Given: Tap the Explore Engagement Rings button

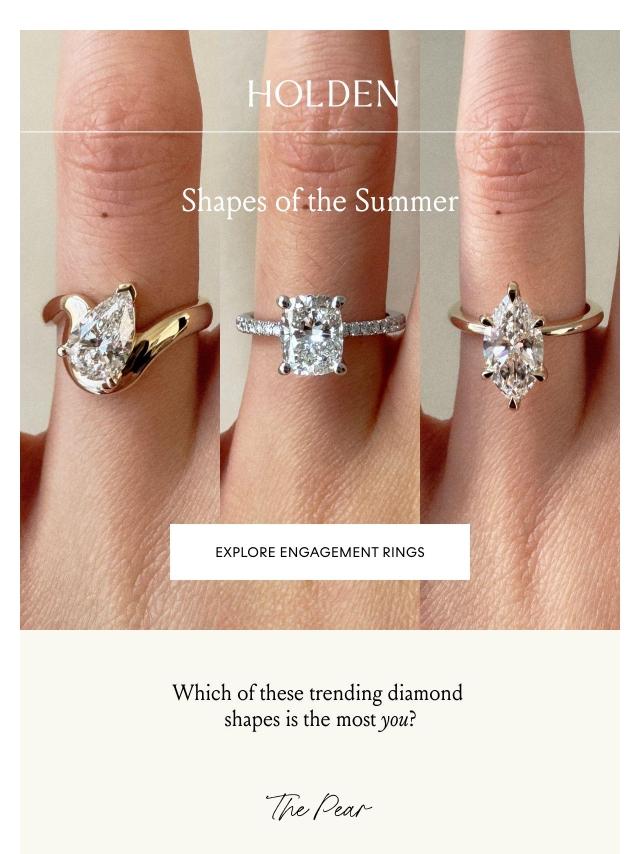Looking at the screenshot, I should tap(320, 552).
